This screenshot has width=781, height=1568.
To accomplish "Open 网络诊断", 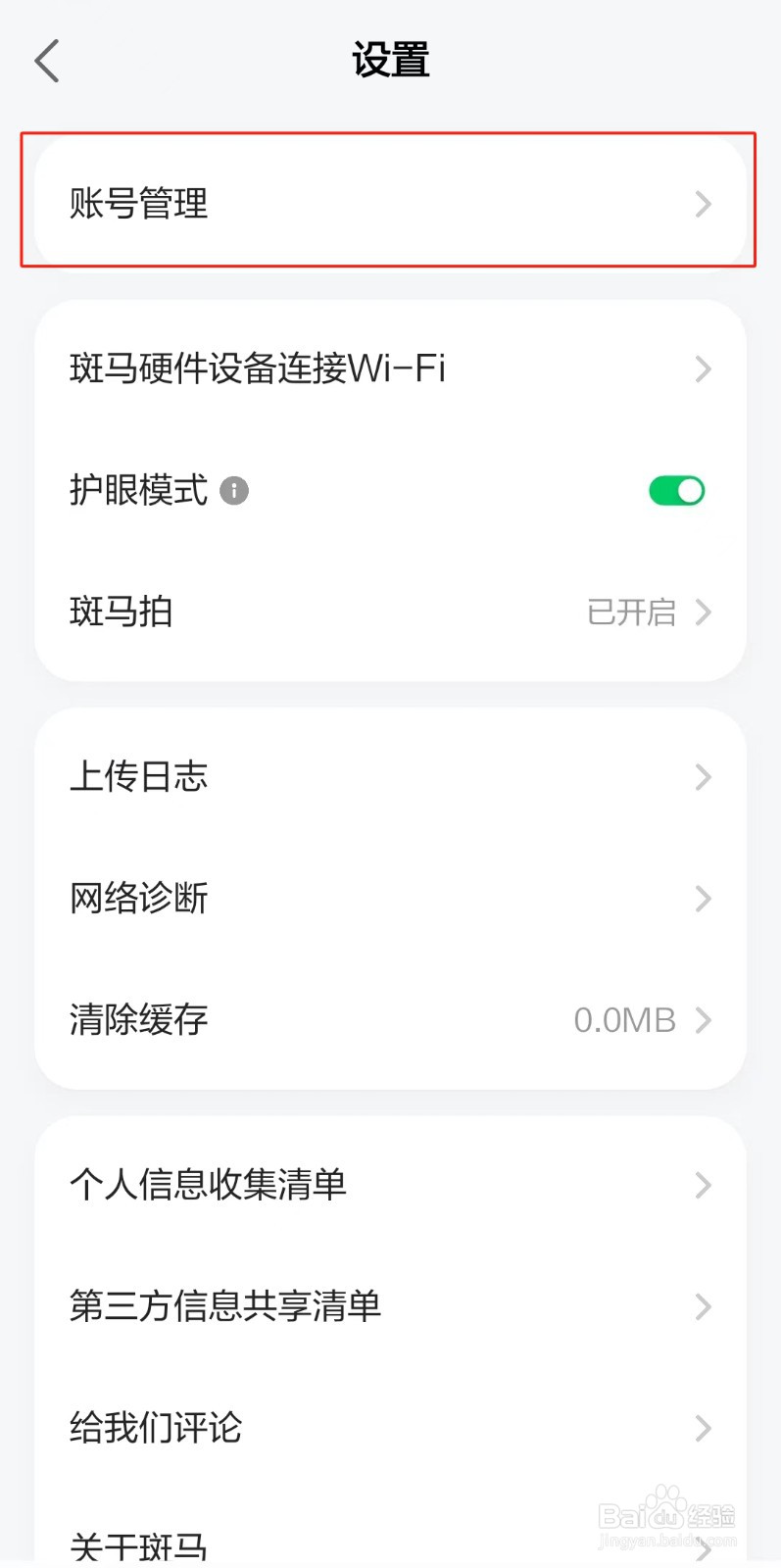I will click(389, 899).
